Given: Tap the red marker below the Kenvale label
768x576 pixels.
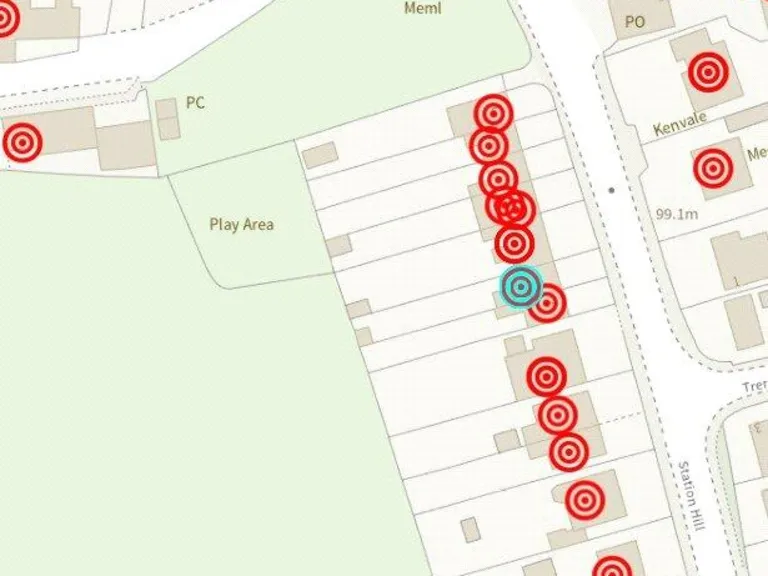Looking at the screenshot, I should coord(712,168).
